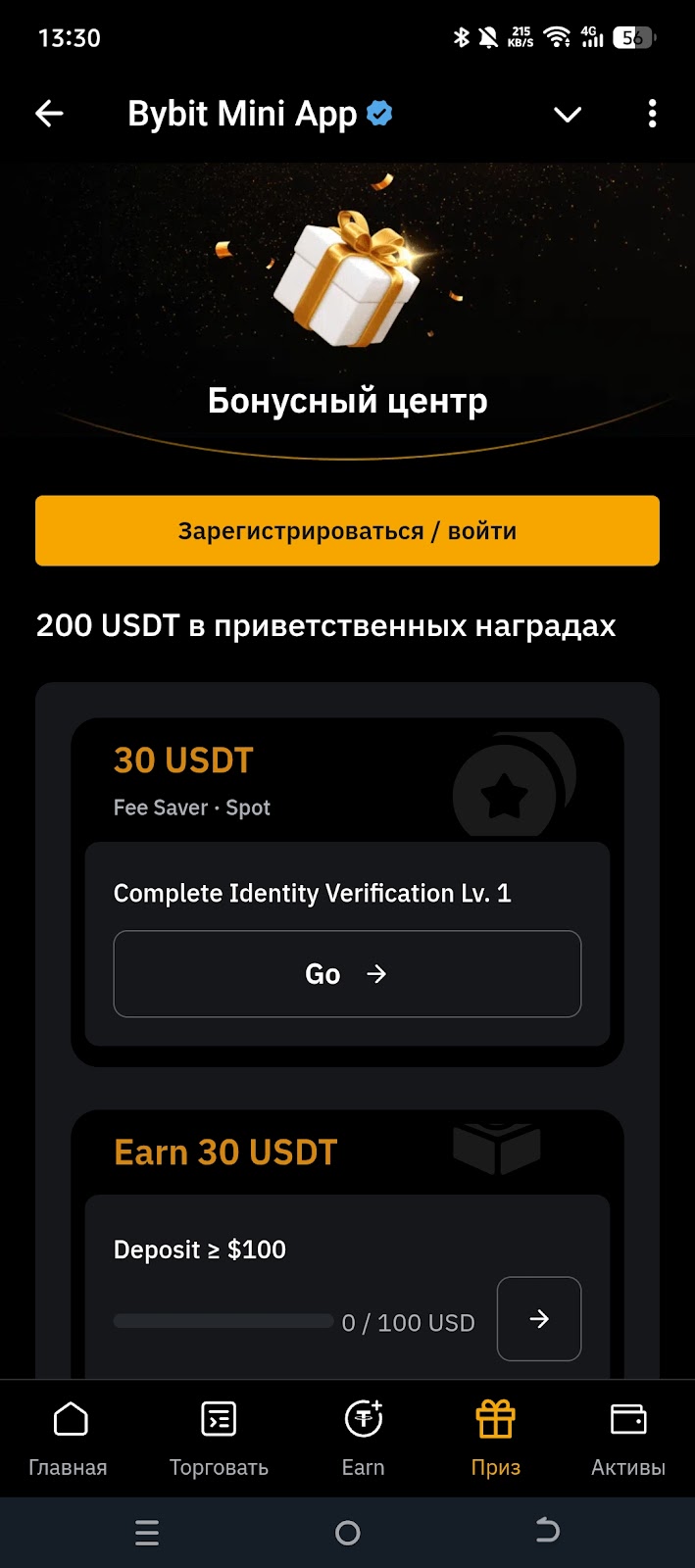695x1568 pixels.
Task: Tap Go for Identity Verification Lv. 1
Action: tap(347, 973)
